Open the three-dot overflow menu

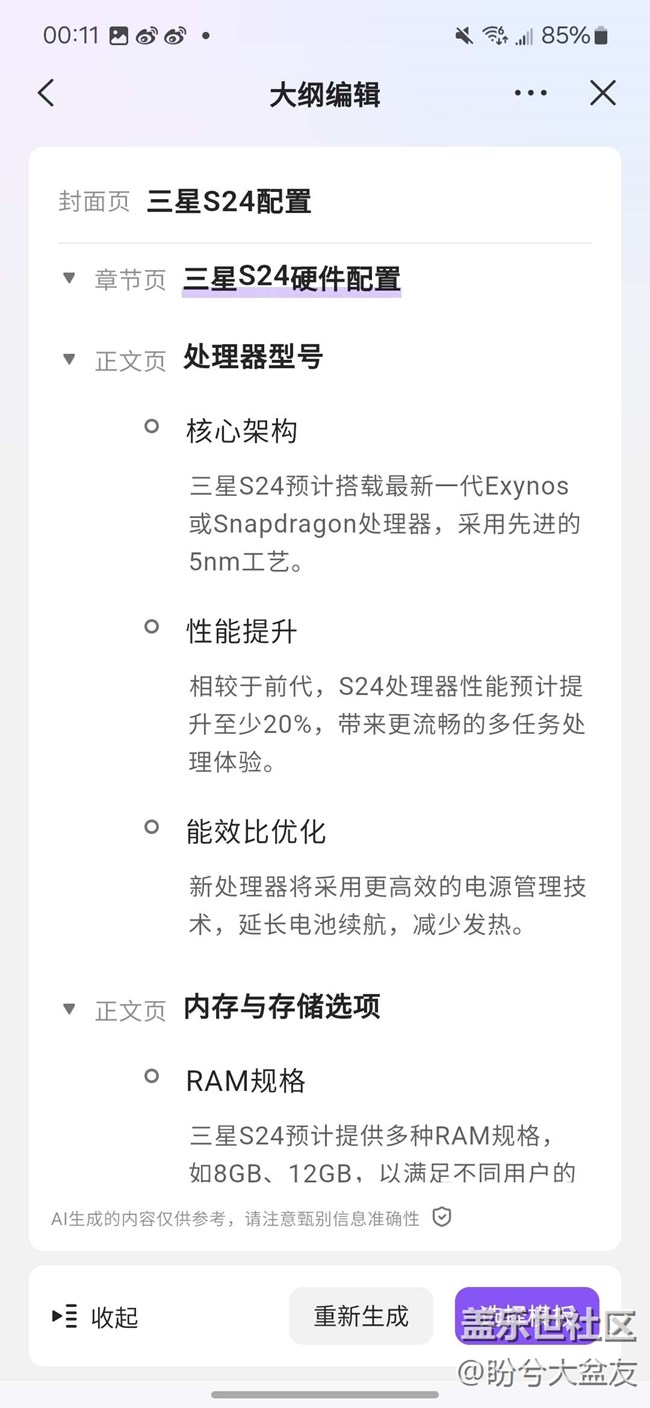(x=530, y=93)
